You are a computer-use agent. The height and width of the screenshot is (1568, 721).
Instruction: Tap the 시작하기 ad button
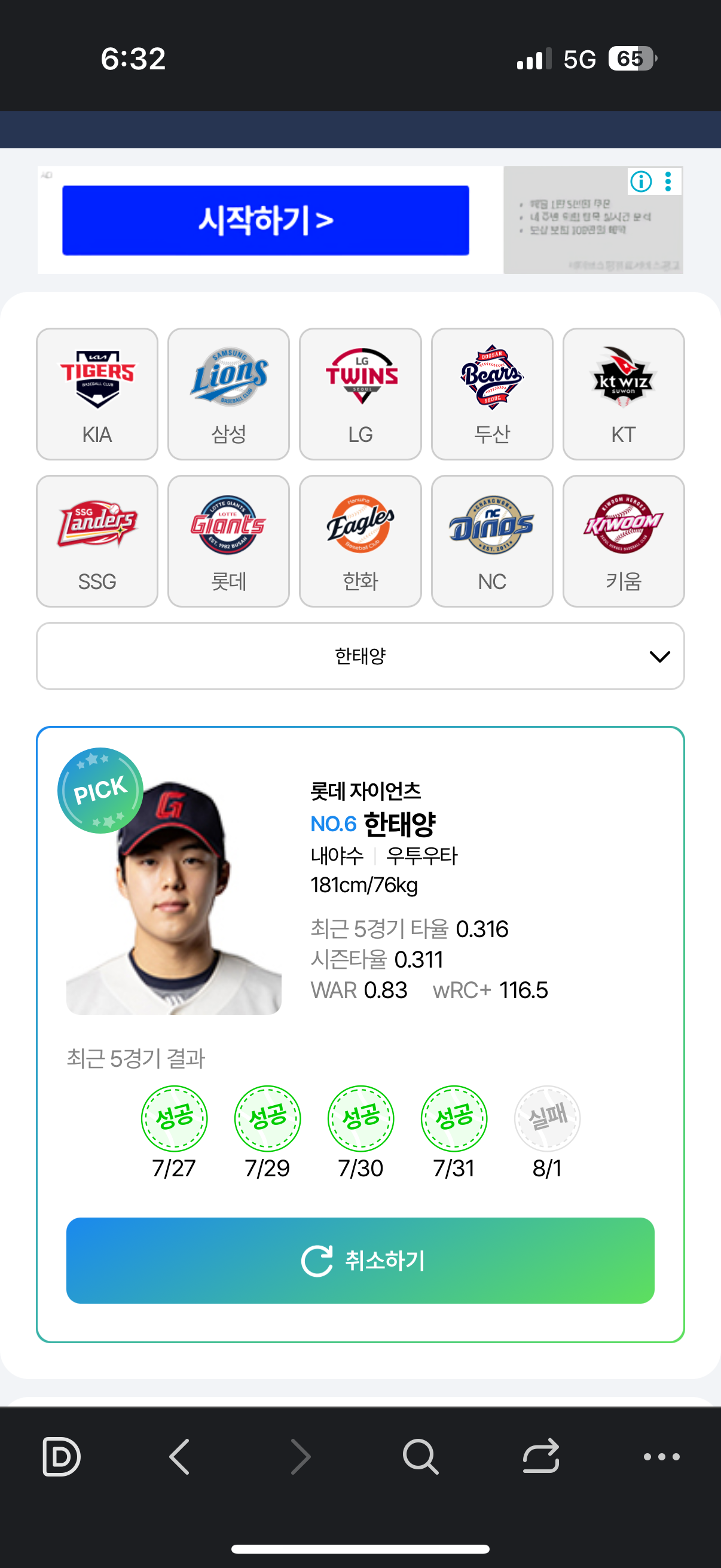coord(265,219)
